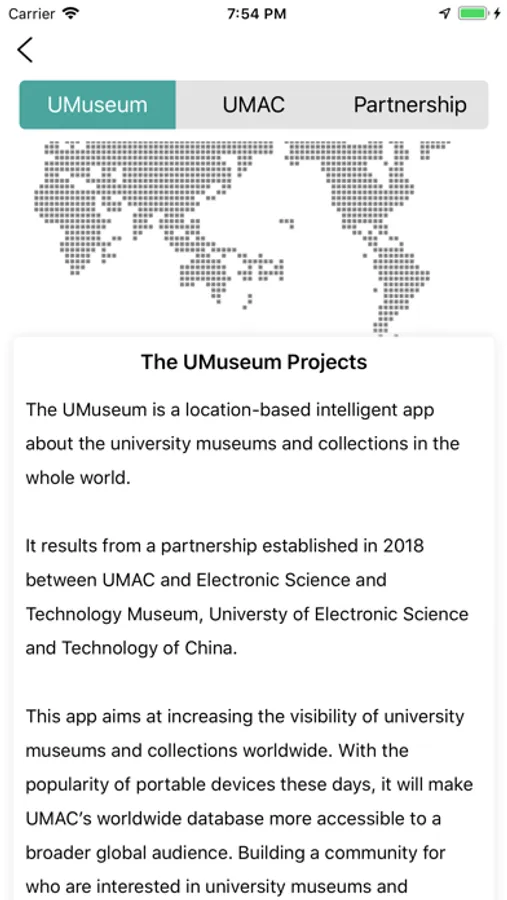Switch to the UMAC tab
Image resolution: width=507 pixels, height=900 pixels.
point(254,104)
